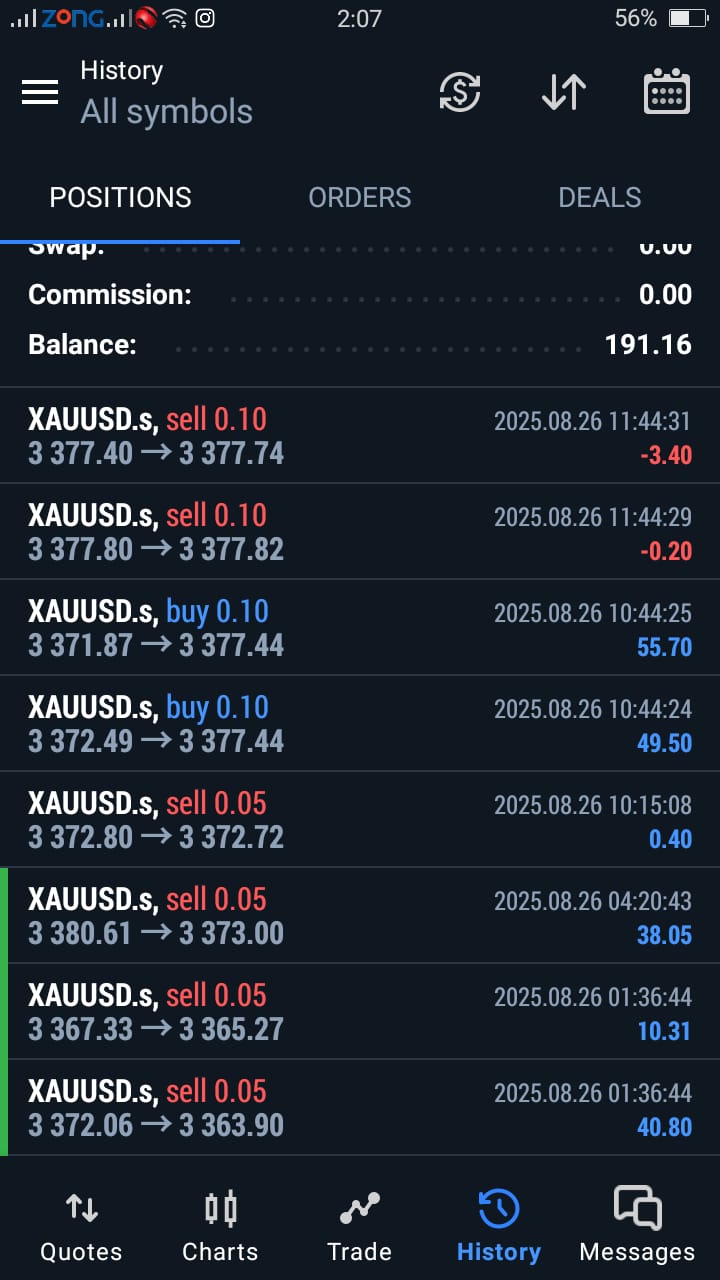The height and width of the screenshot is (1280, 720).
Task: Select the POSITIONS tab
Action: click(x=120, y=198)
